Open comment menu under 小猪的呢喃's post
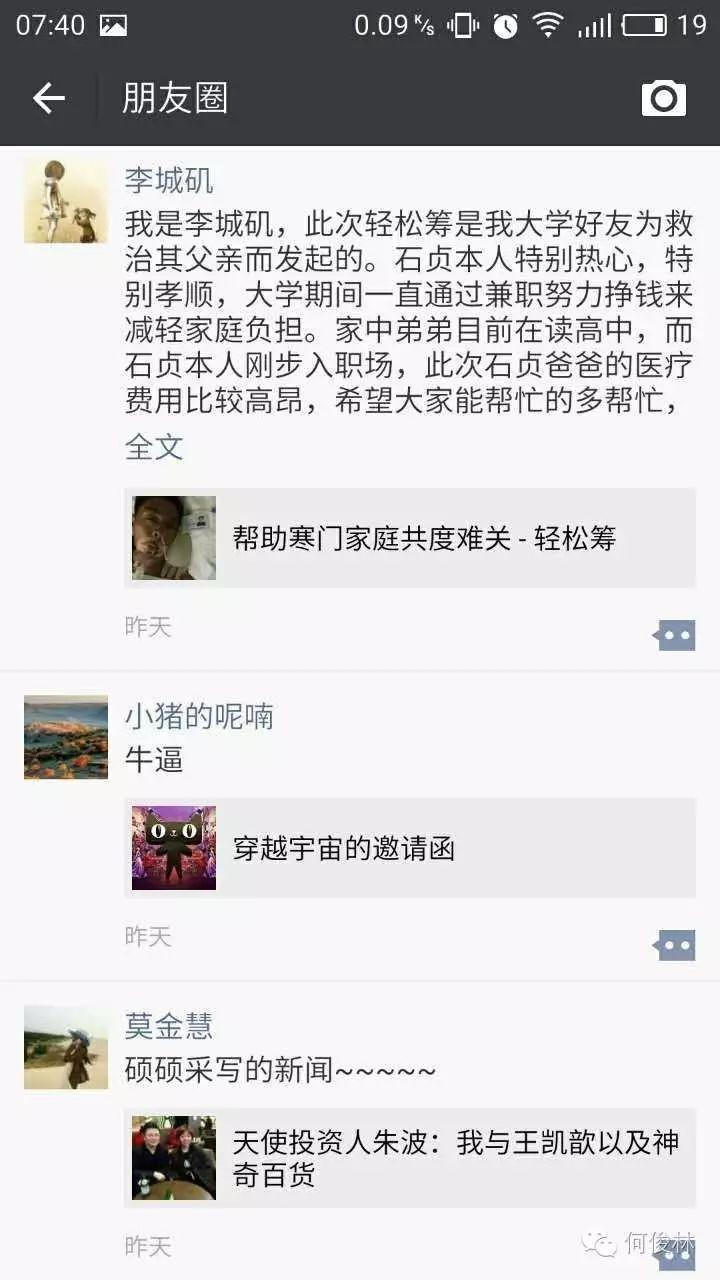The height and width of the screenshot is (1280, 720). 675,945
